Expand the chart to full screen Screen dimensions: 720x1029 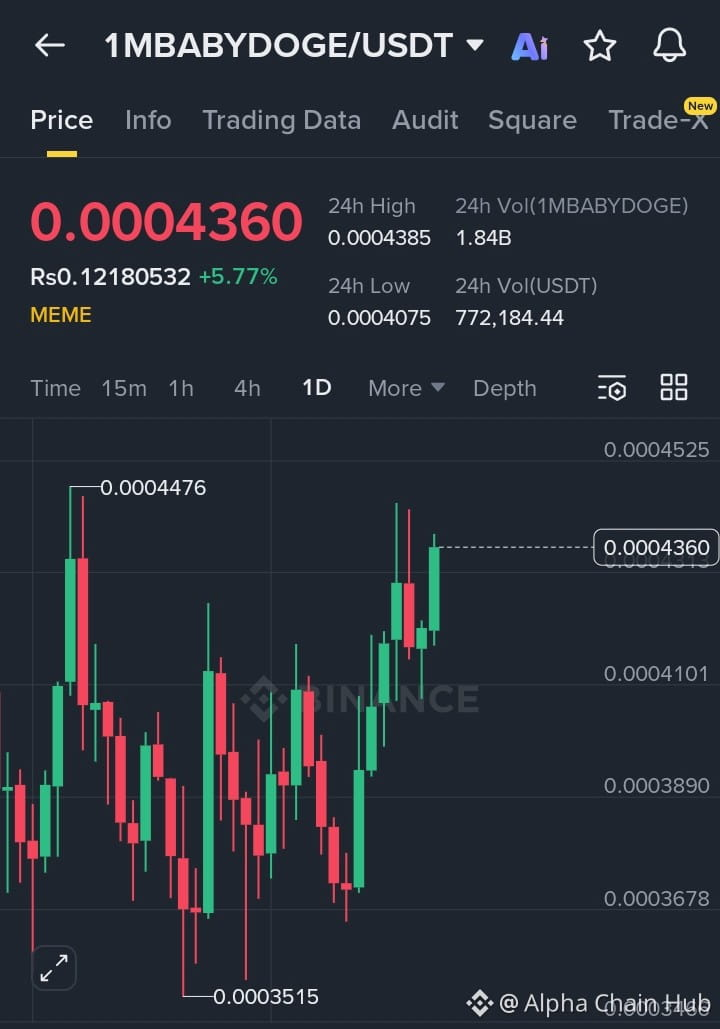coord(53,967)
